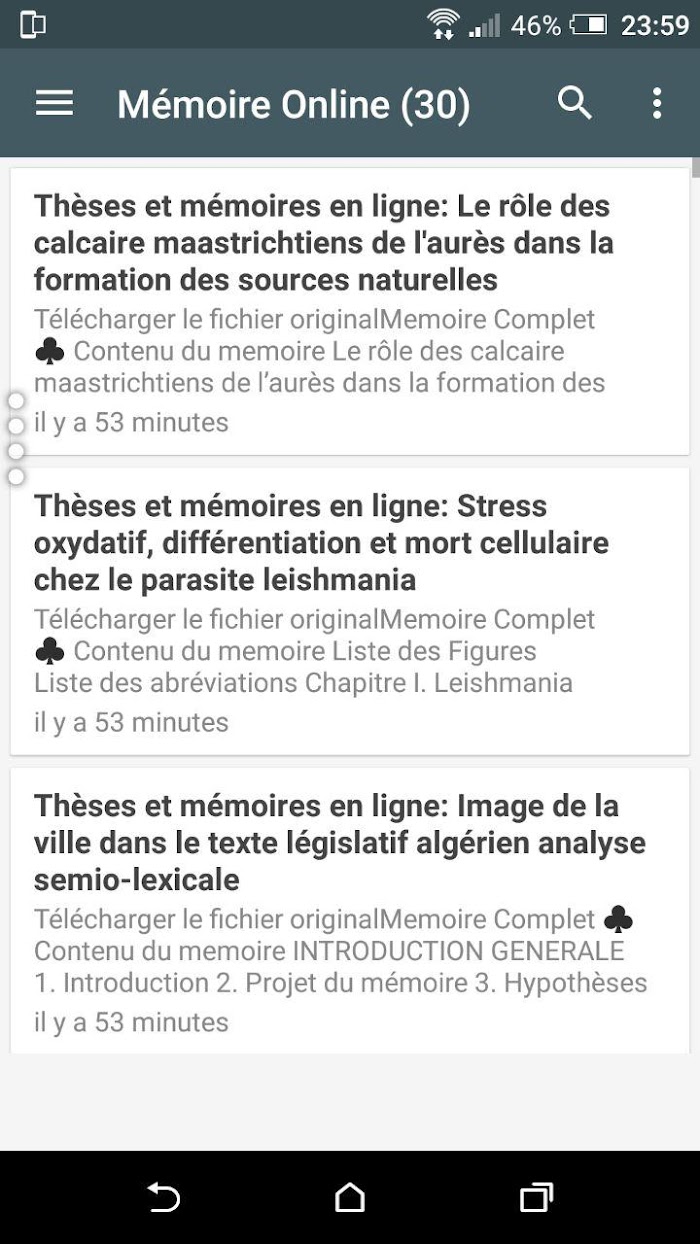The image size is (700, 1244).
Task: Open the Stress oxydatif leishmania article
Action: click(350, 611)
